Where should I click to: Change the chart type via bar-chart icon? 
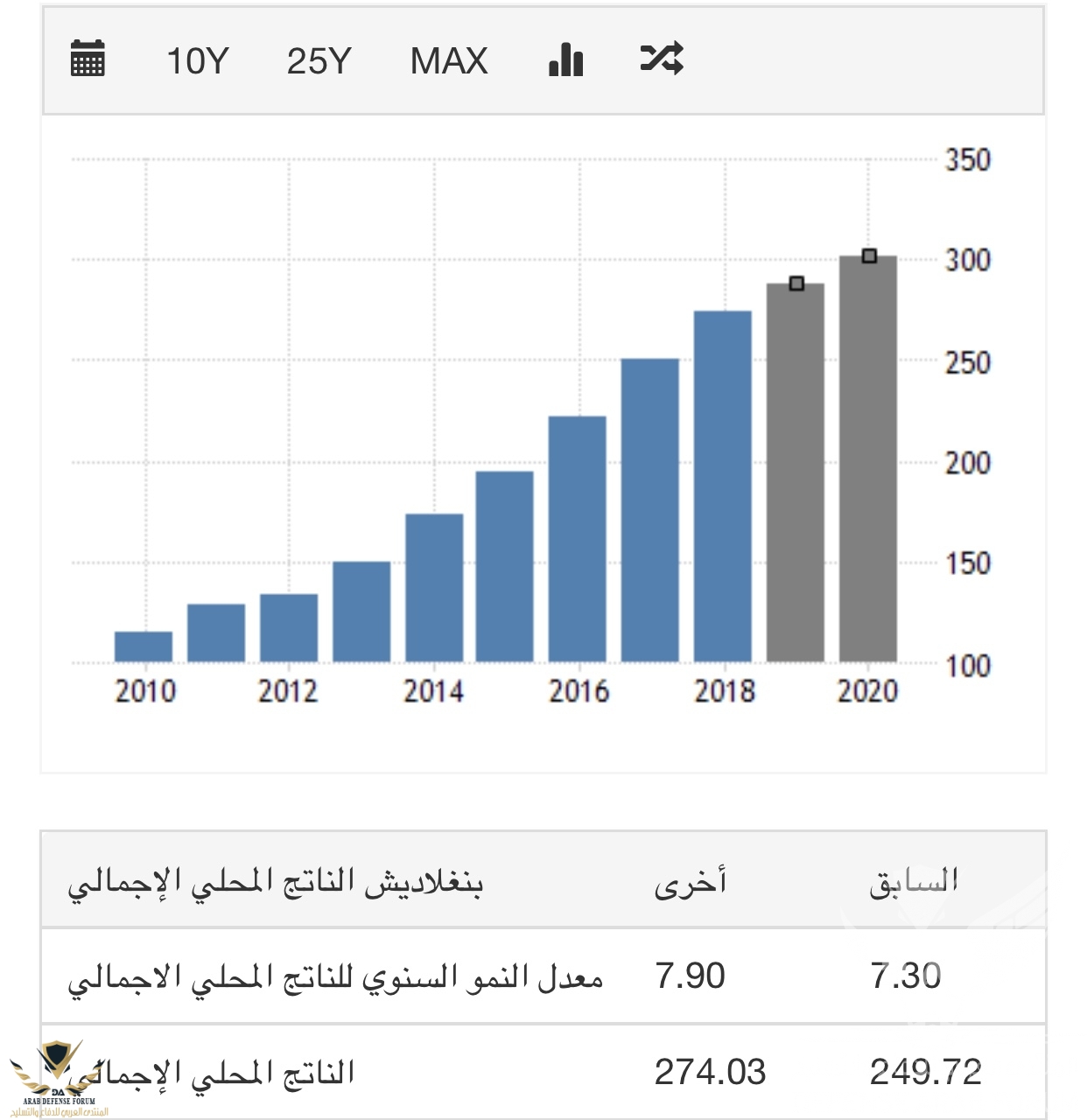pos(566,59)
